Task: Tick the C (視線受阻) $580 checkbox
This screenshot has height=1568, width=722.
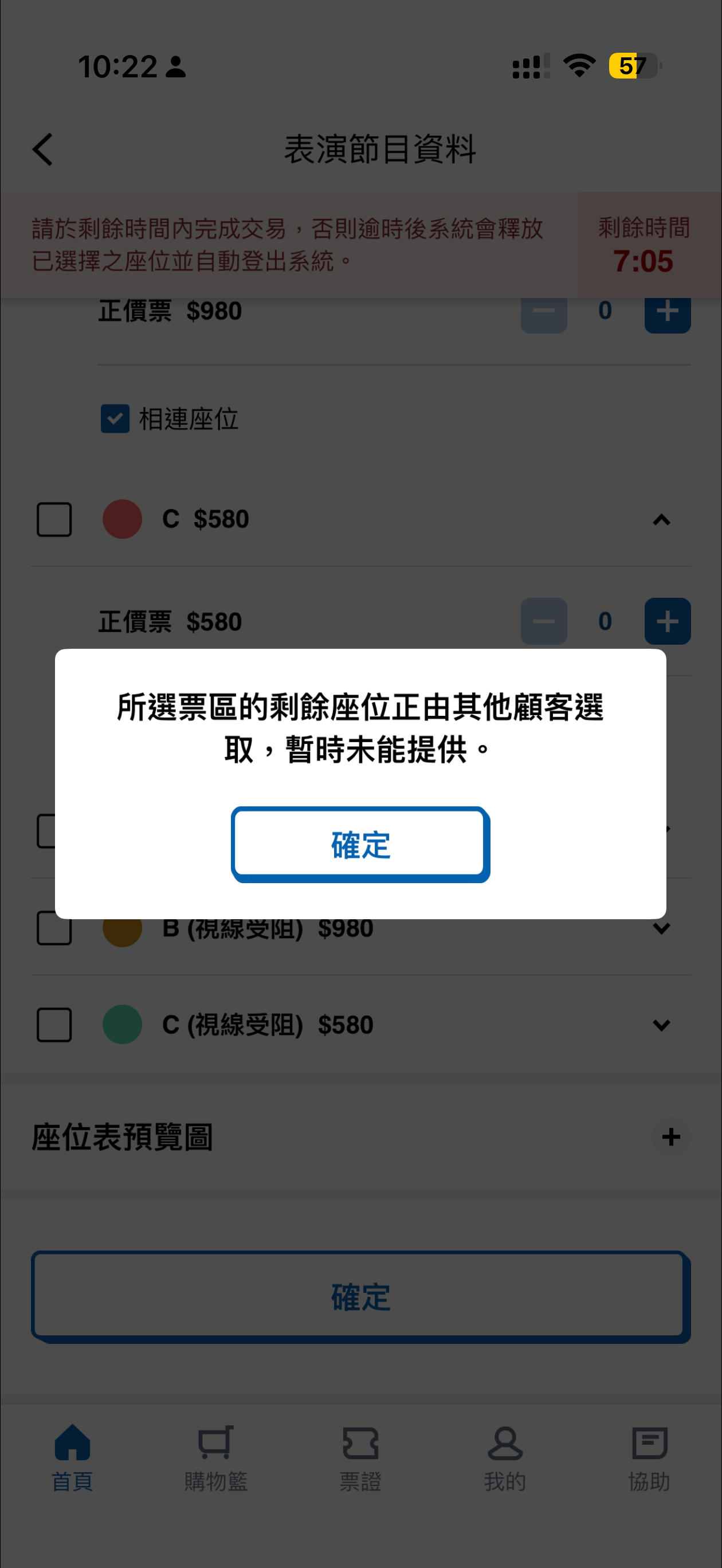Action: click(x=54, y=1025)
